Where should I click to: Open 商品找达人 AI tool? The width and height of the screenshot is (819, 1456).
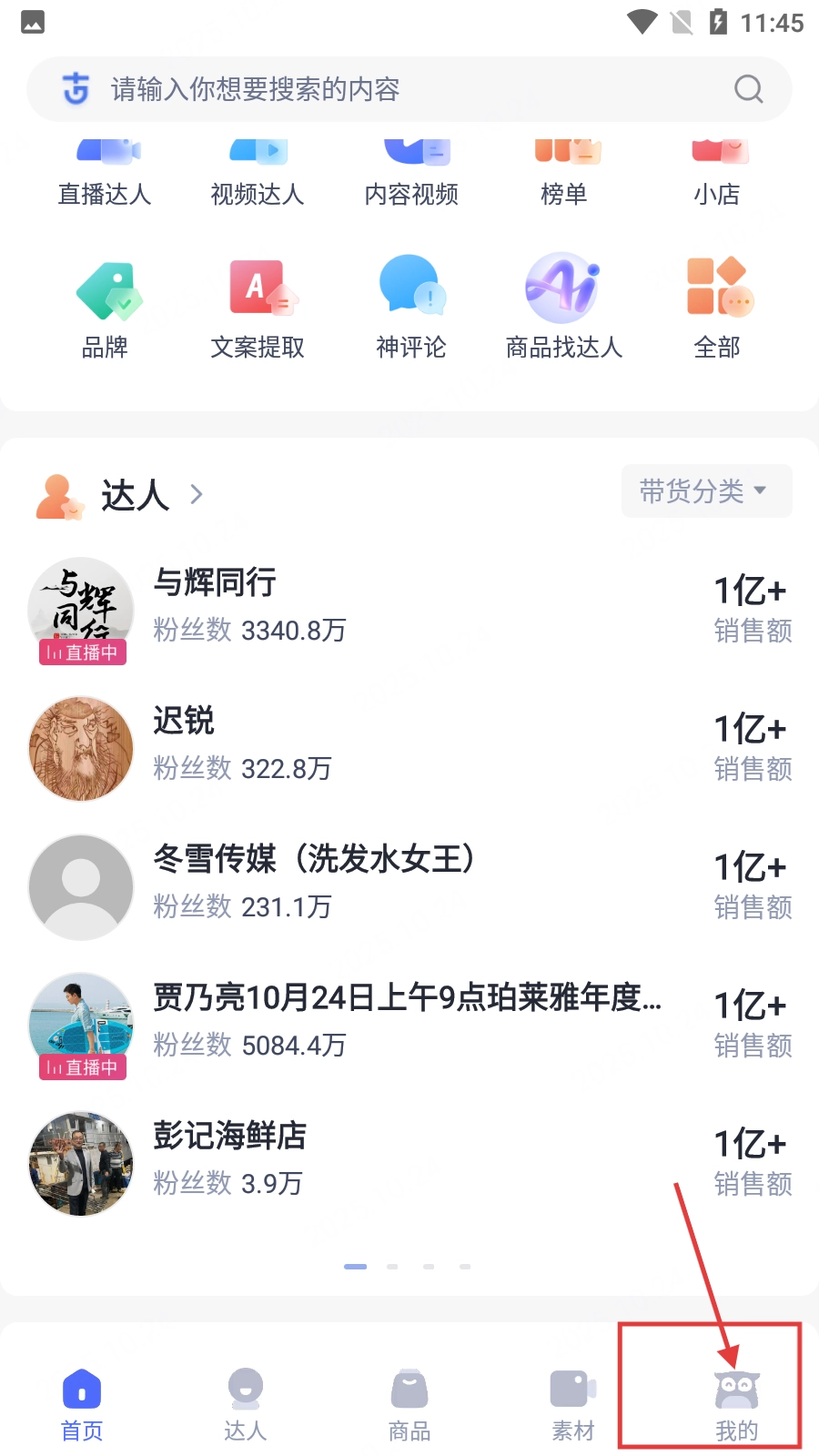[x=564, y=309]
